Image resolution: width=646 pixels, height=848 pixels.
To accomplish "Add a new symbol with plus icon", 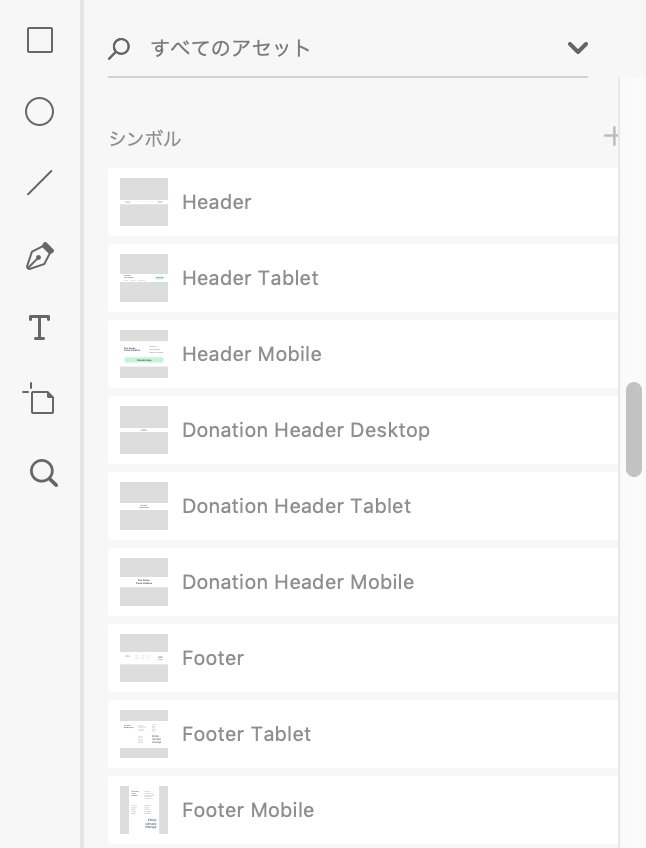I will 612,137.
